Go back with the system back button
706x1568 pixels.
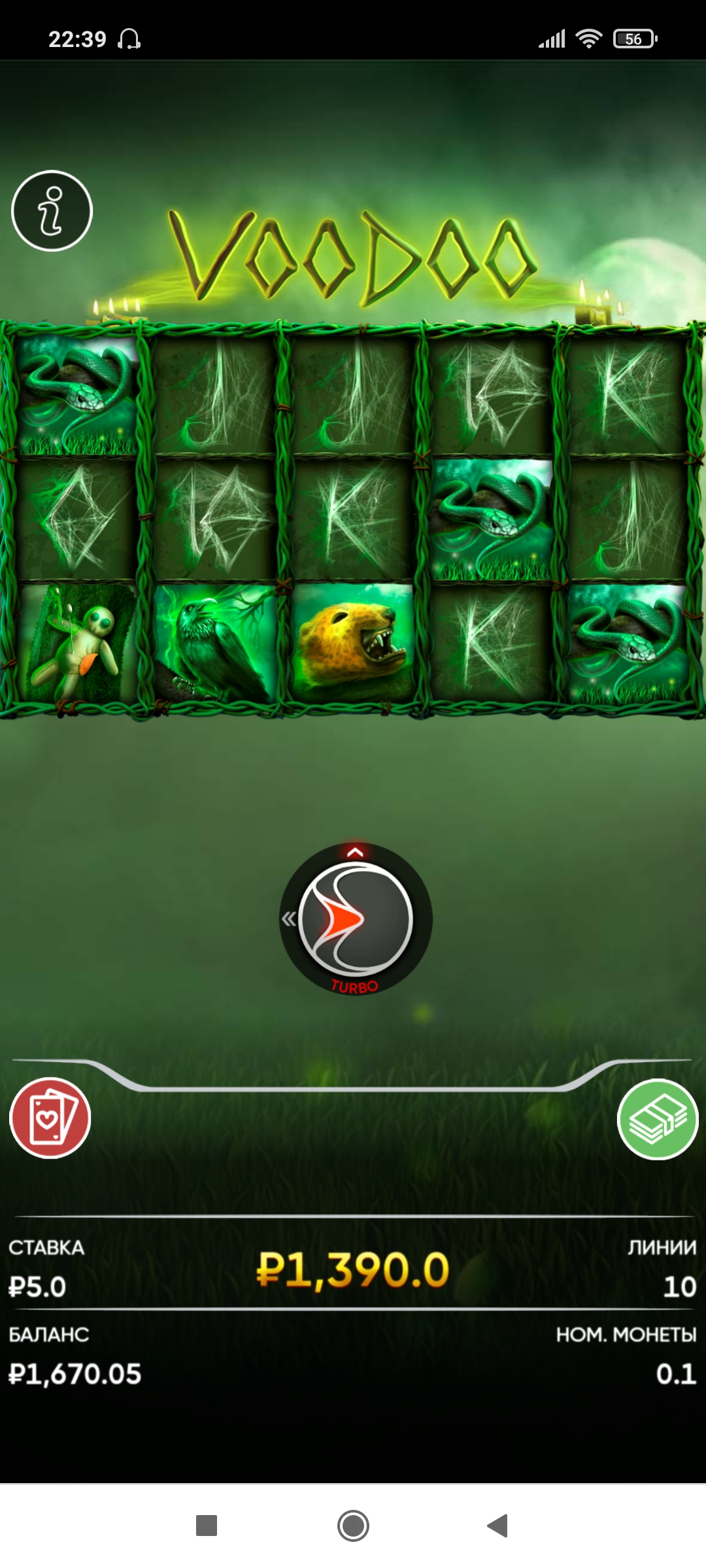498,1526
